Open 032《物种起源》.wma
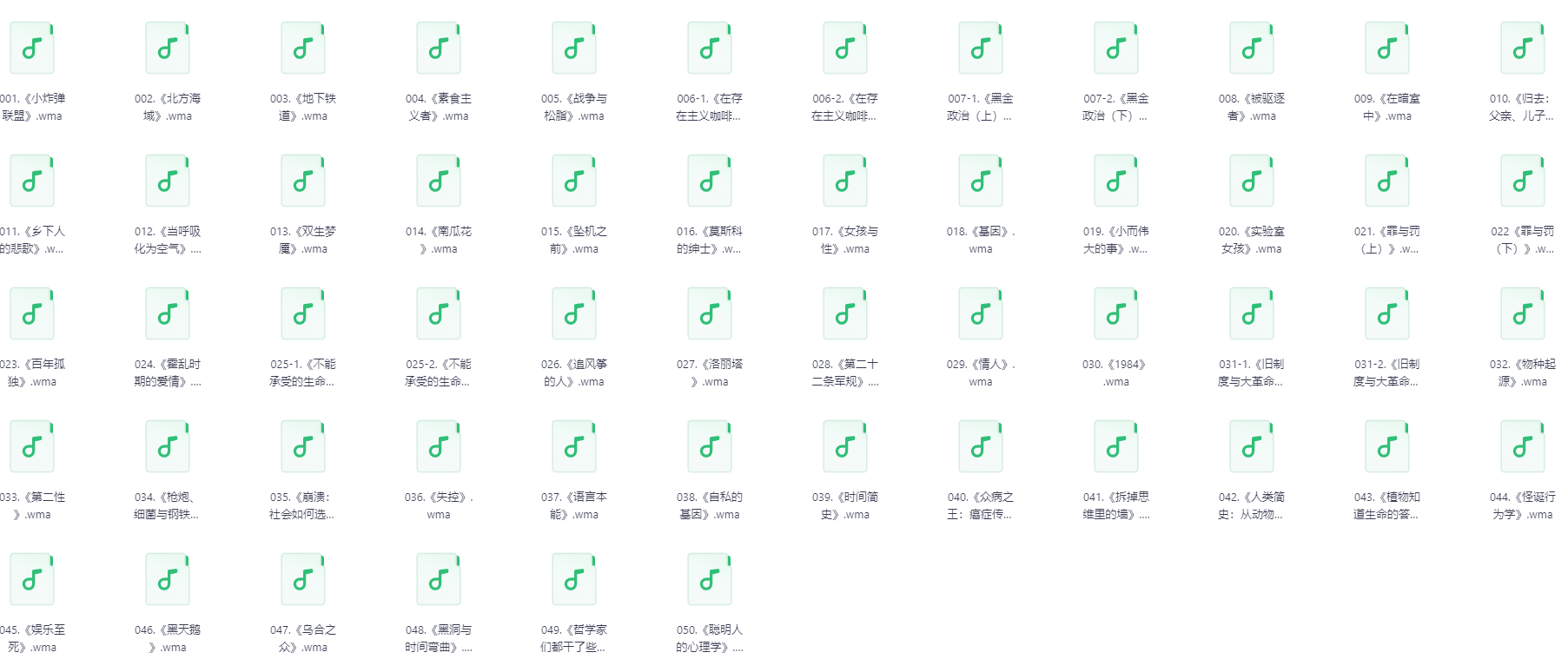 1523,314
